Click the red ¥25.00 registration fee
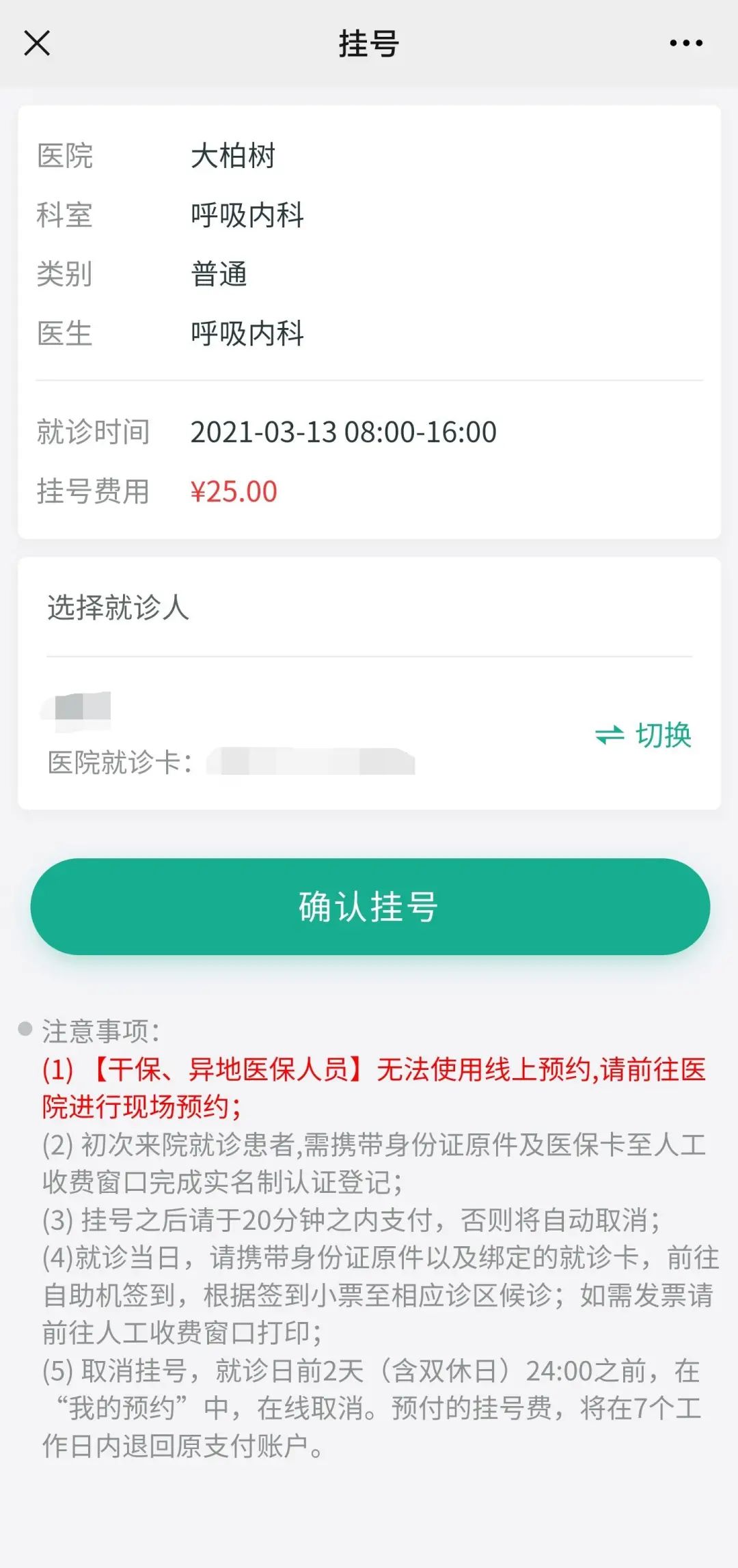The height and width of the screenshot is (1568, 738). coord(233,491)
